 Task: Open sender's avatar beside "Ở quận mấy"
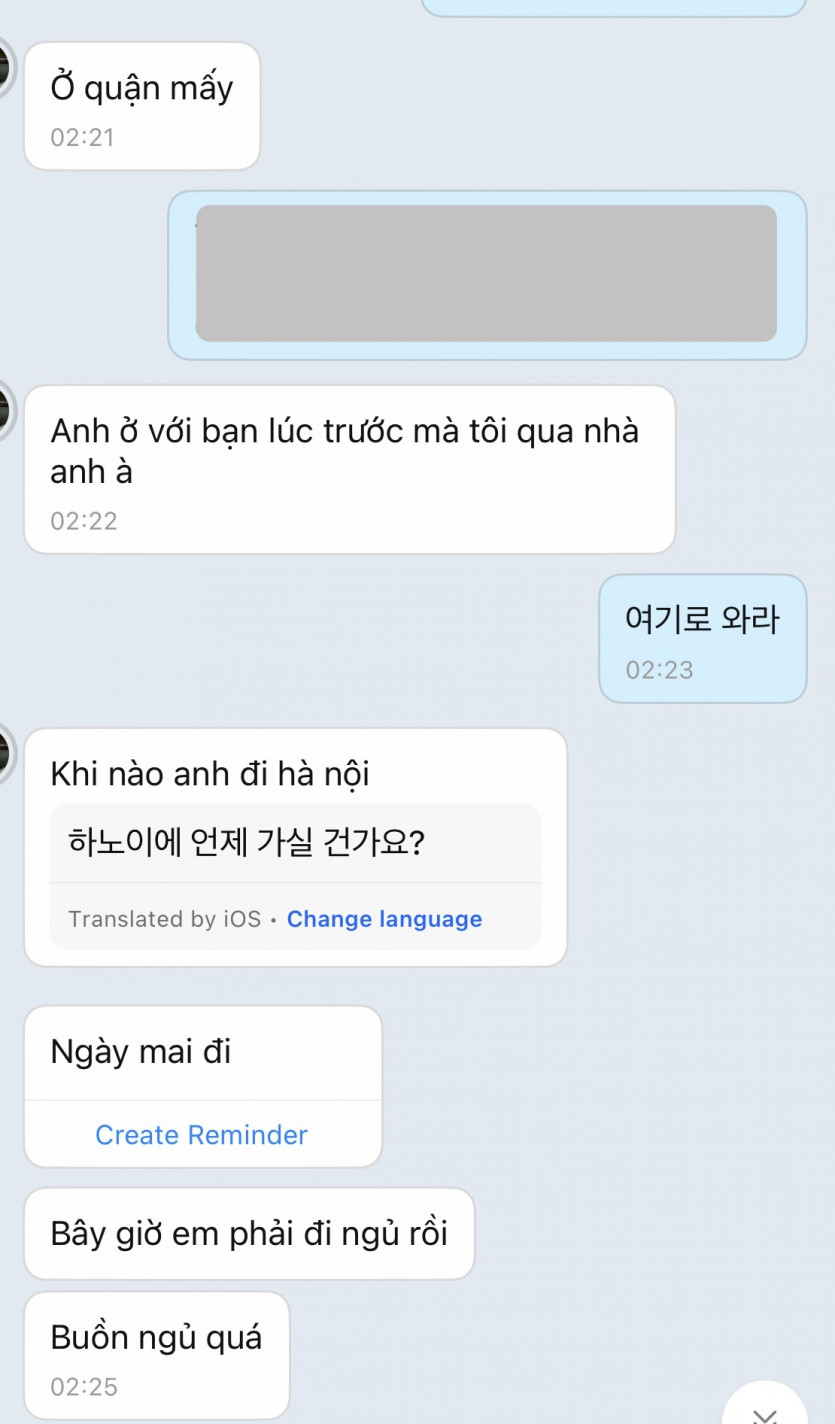[x=4, y=70]
